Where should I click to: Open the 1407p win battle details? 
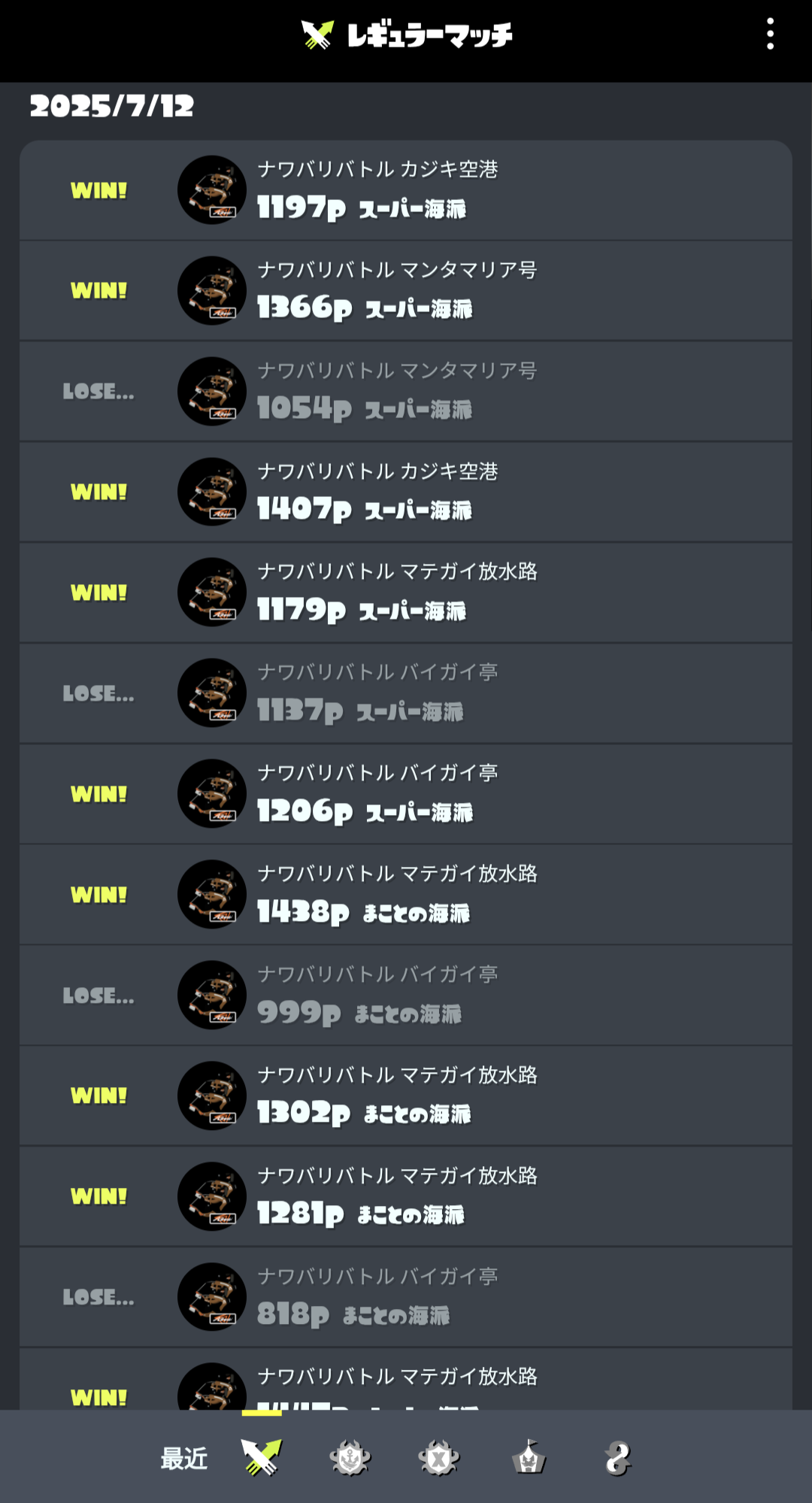(x=406, y=492)
